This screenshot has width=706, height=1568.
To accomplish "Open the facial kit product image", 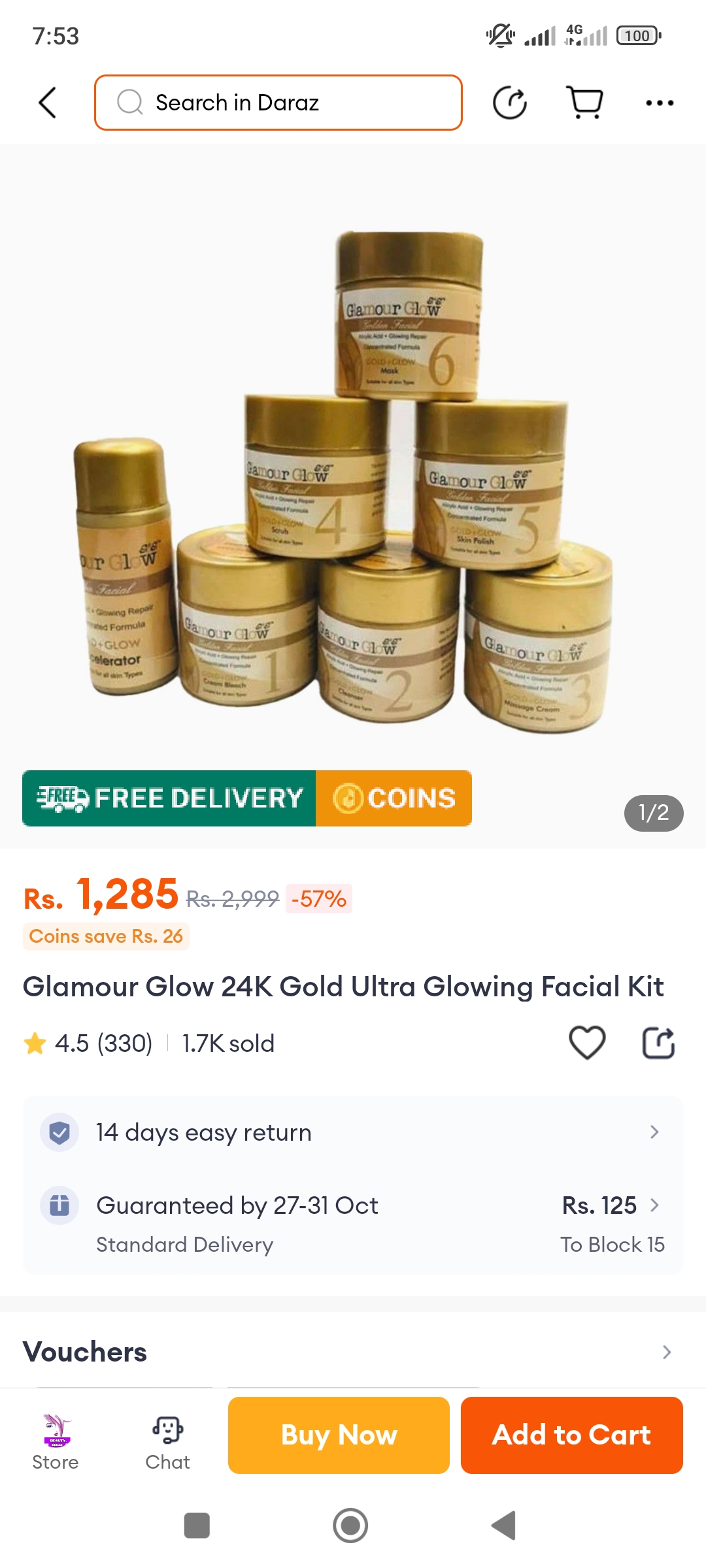I will click(353, 483).
